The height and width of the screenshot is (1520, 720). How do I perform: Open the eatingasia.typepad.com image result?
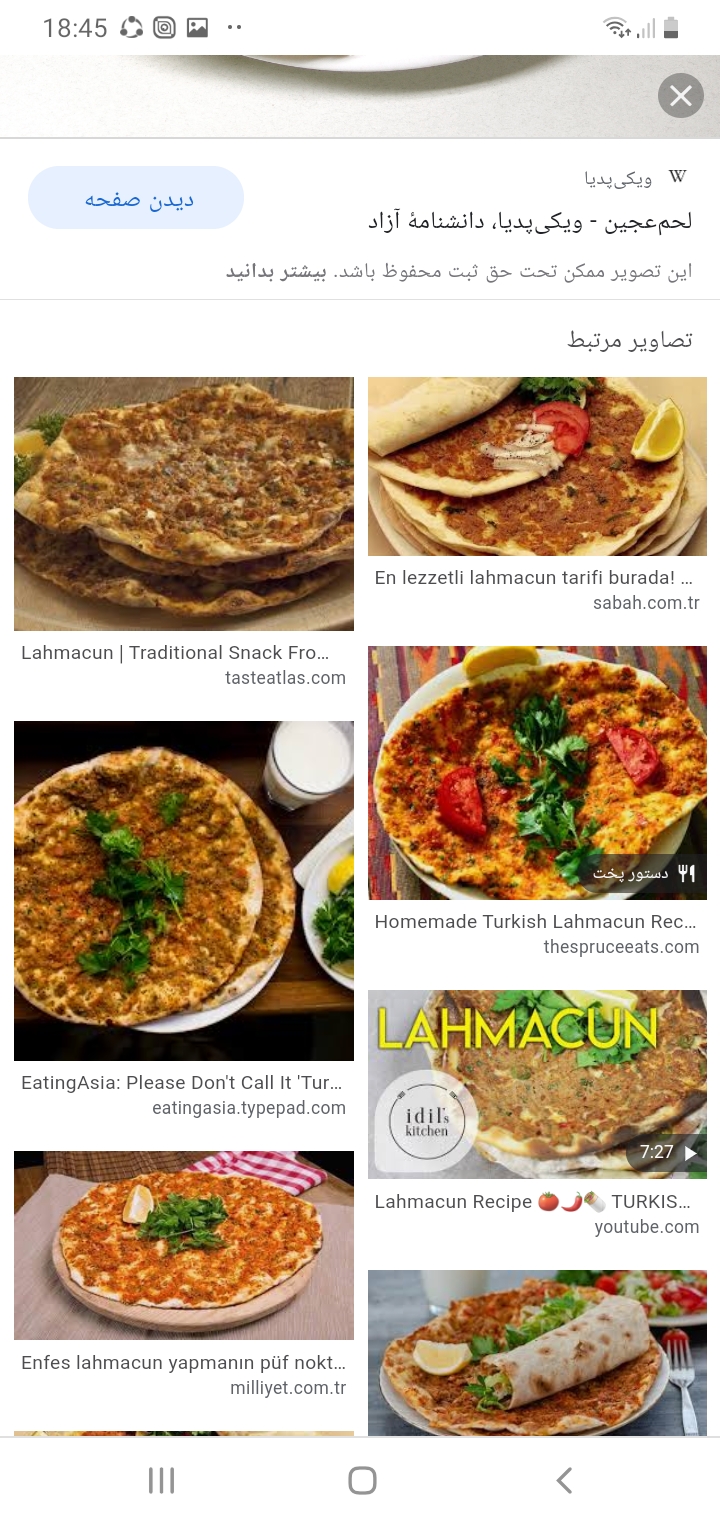click(184, 890)
